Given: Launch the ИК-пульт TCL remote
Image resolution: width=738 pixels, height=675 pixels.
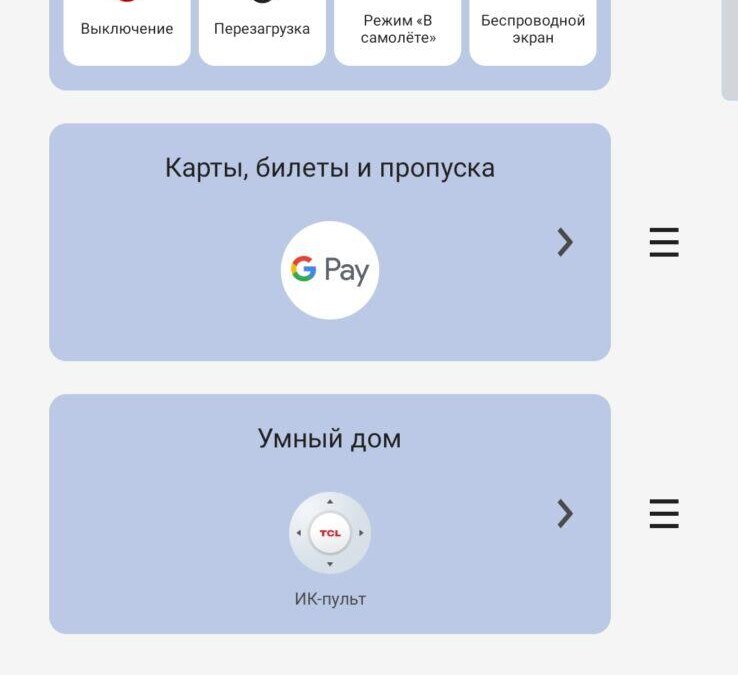Looking at the screenshot, I should (330, 534).
